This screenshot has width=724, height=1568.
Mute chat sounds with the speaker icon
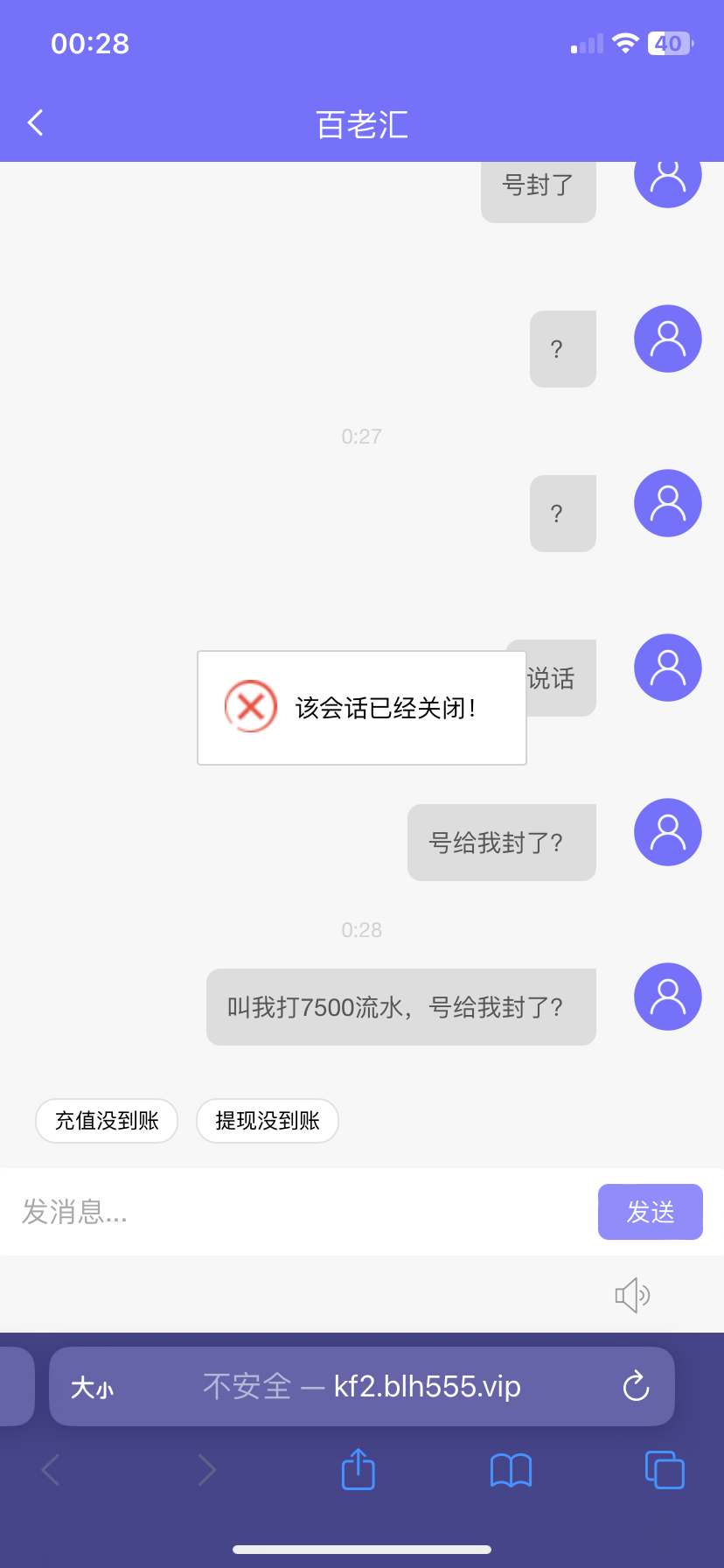[632, 1295]
